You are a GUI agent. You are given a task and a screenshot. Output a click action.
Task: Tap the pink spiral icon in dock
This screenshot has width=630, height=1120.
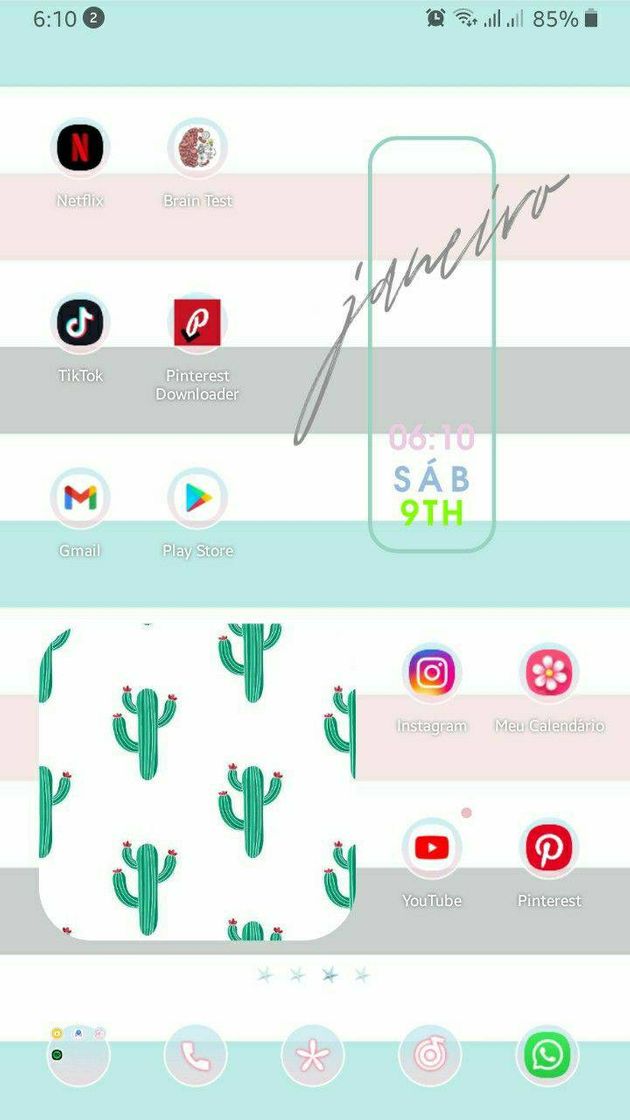tap(430, 1055)
